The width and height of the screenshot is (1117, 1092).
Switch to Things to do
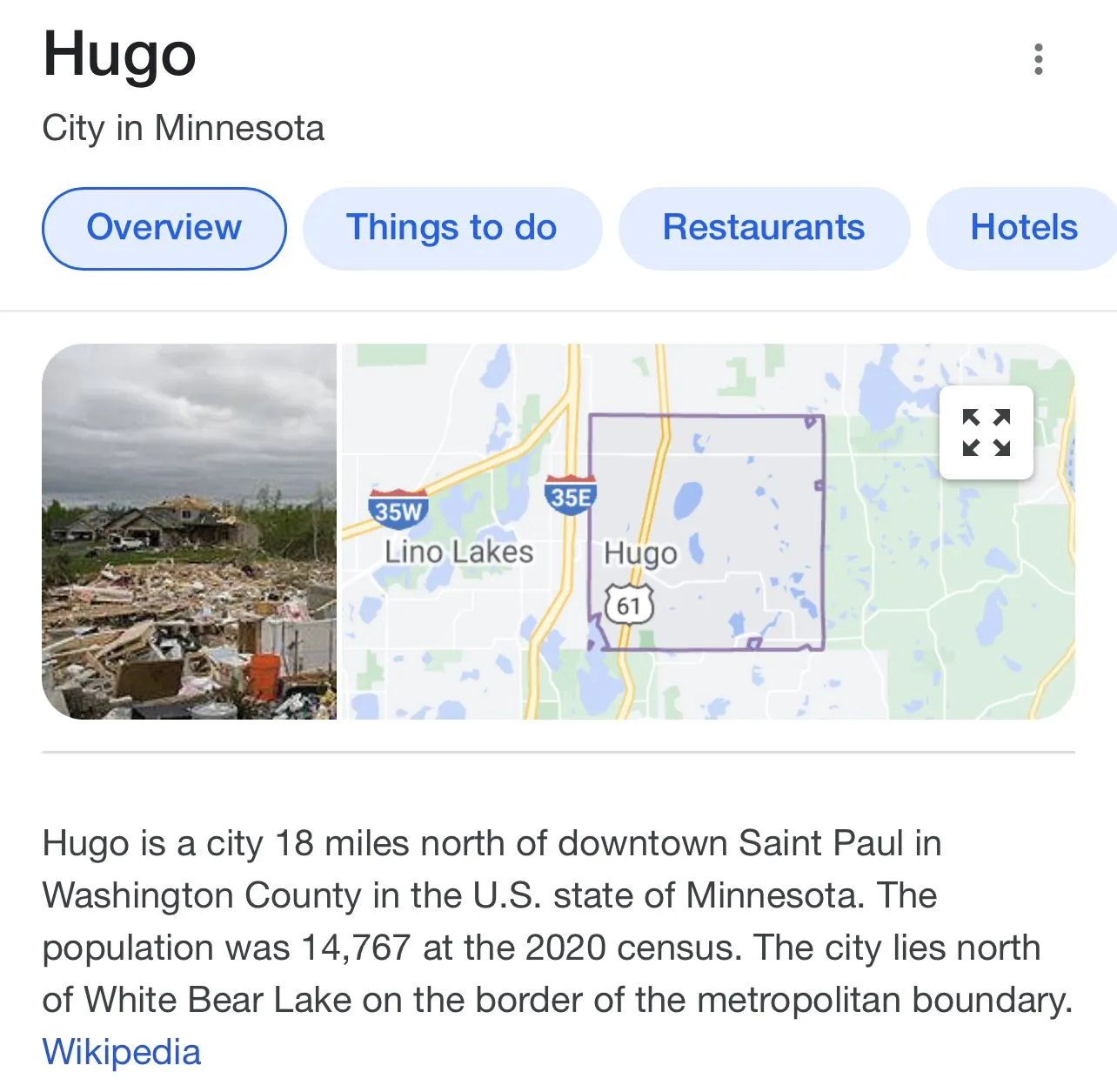click(451, 228)
